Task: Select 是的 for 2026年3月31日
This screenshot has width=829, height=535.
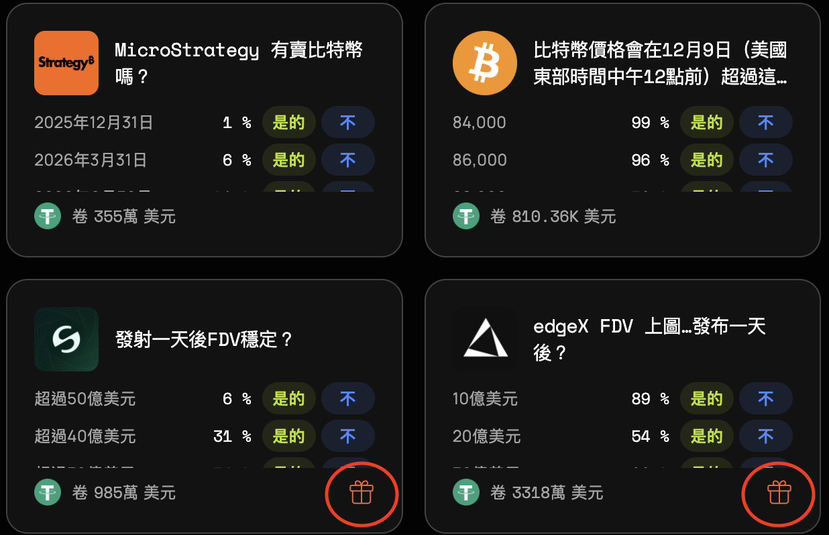Action: pos(289,160)
